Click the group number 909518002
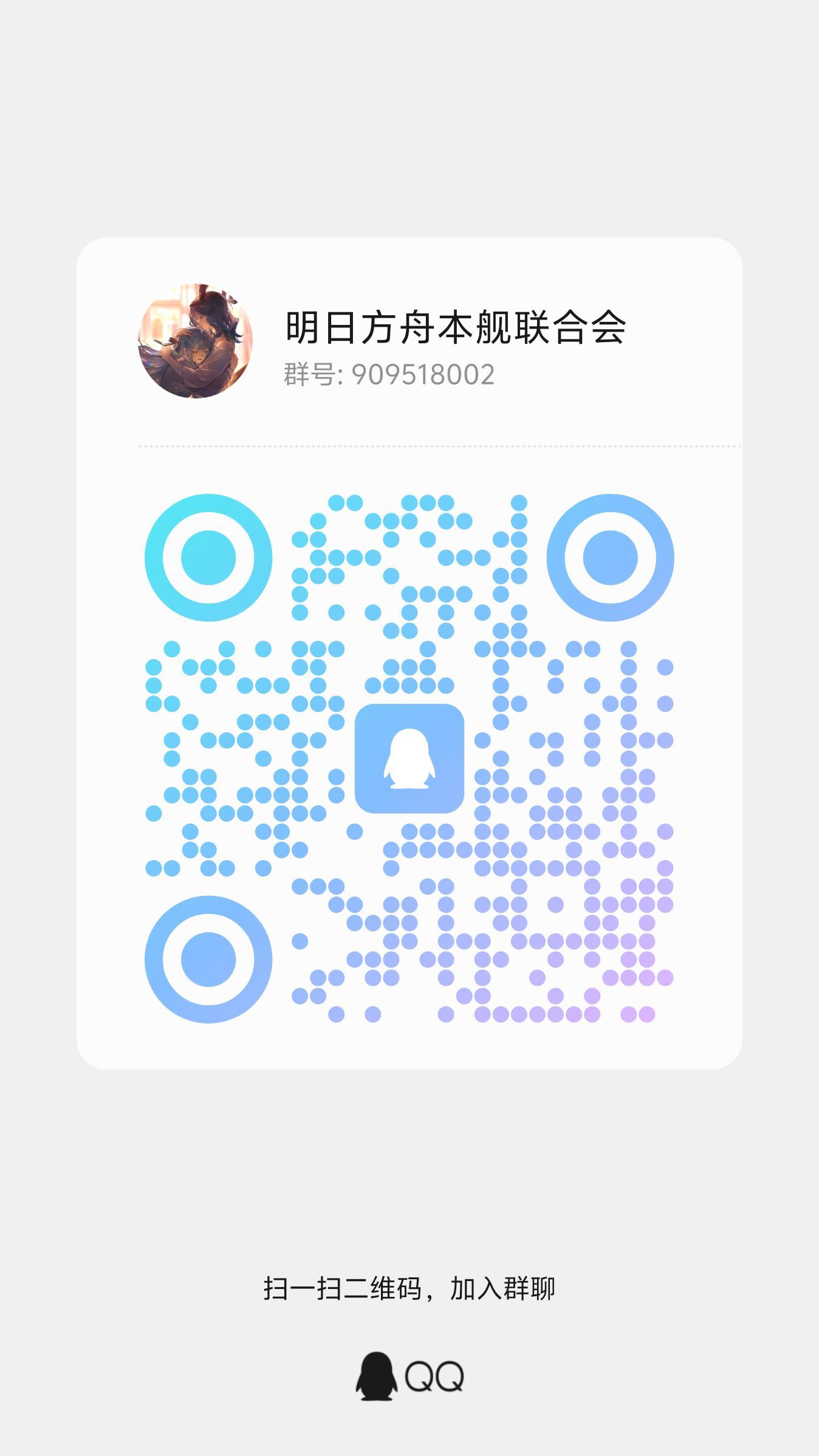The image size is (819, 1456). point(423,374)
